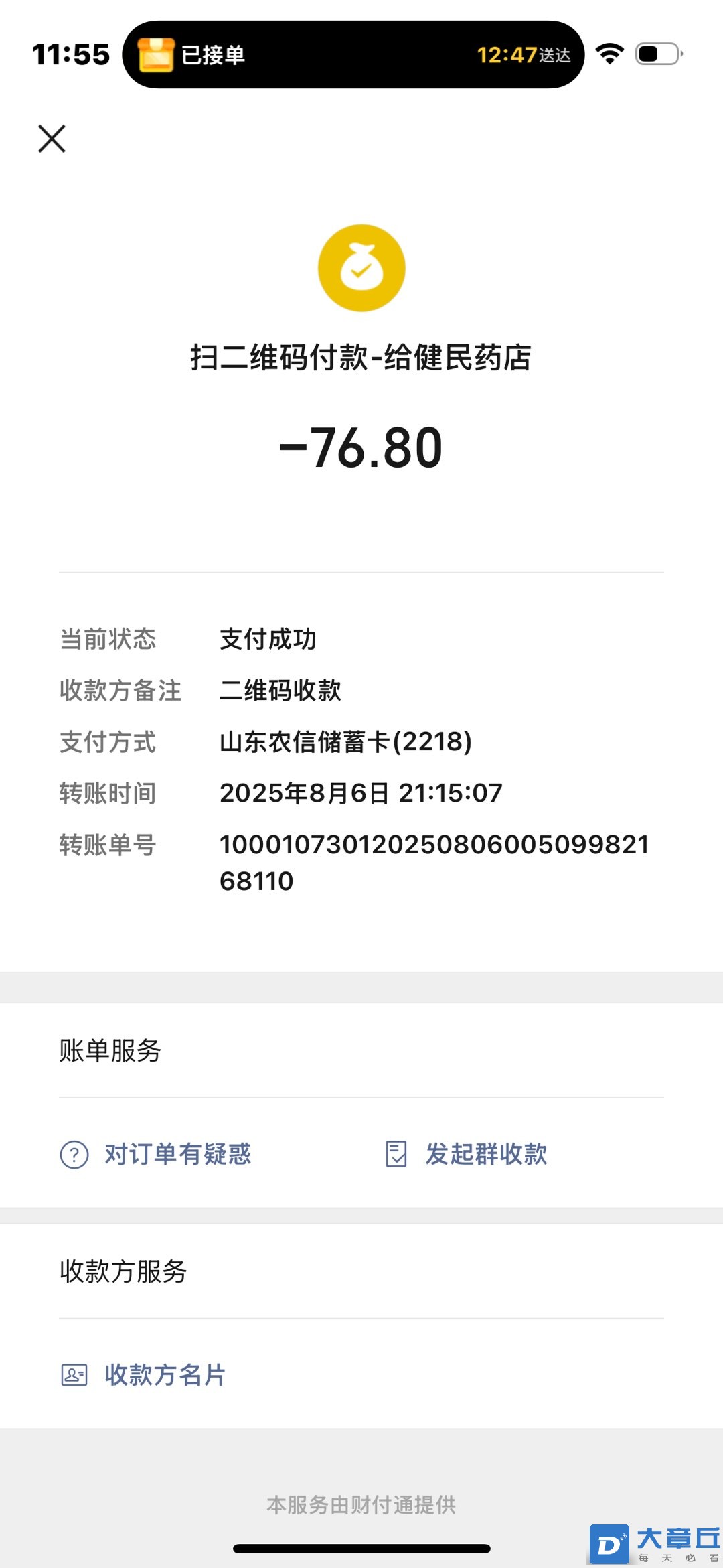Open the 已接单 delivery live activity pill
723x1568 pixels.
point(353,54)
